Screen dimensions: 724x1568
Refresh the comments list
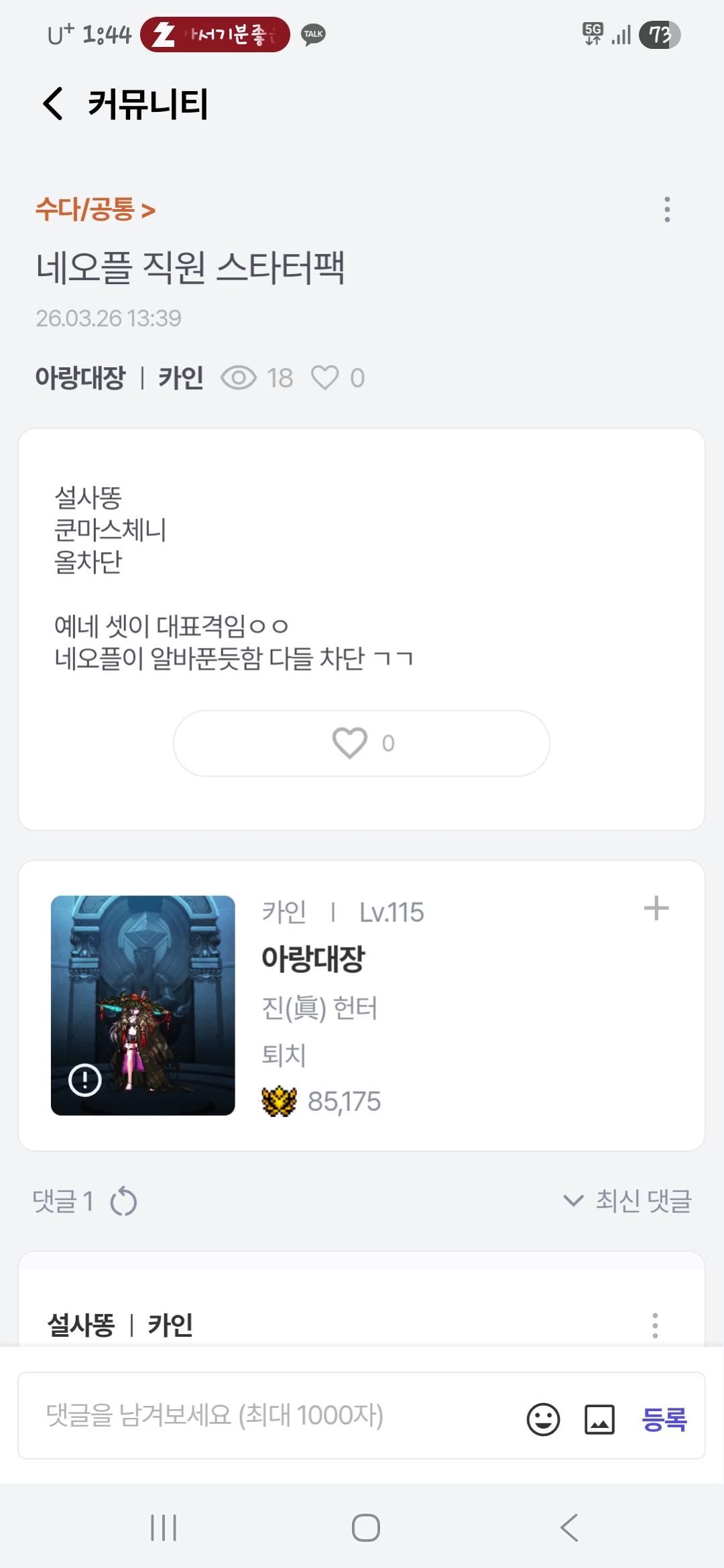(123, 1201)
